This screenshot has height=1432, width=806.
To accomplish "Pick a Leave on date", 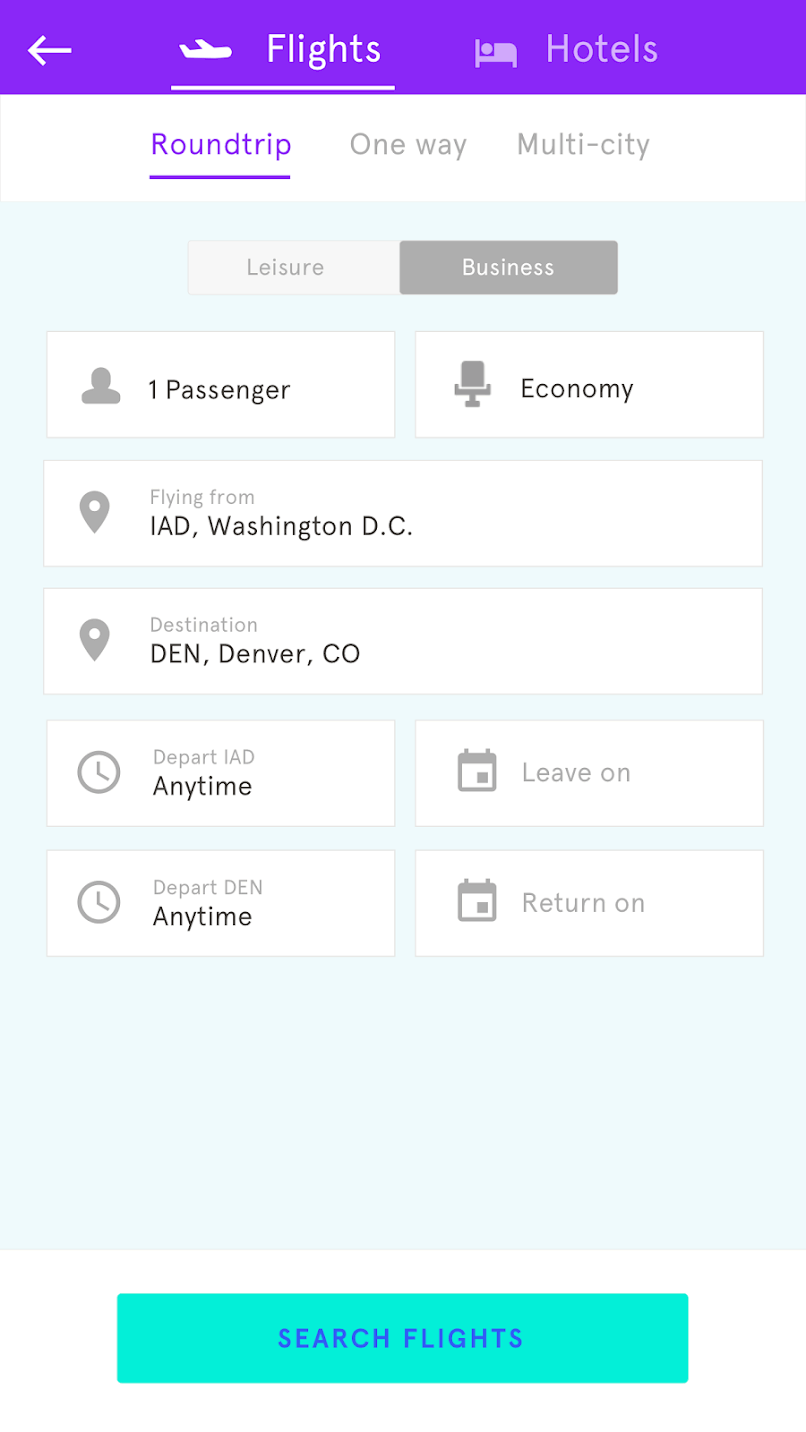I will pyautogui.click(x=589, y=773).
